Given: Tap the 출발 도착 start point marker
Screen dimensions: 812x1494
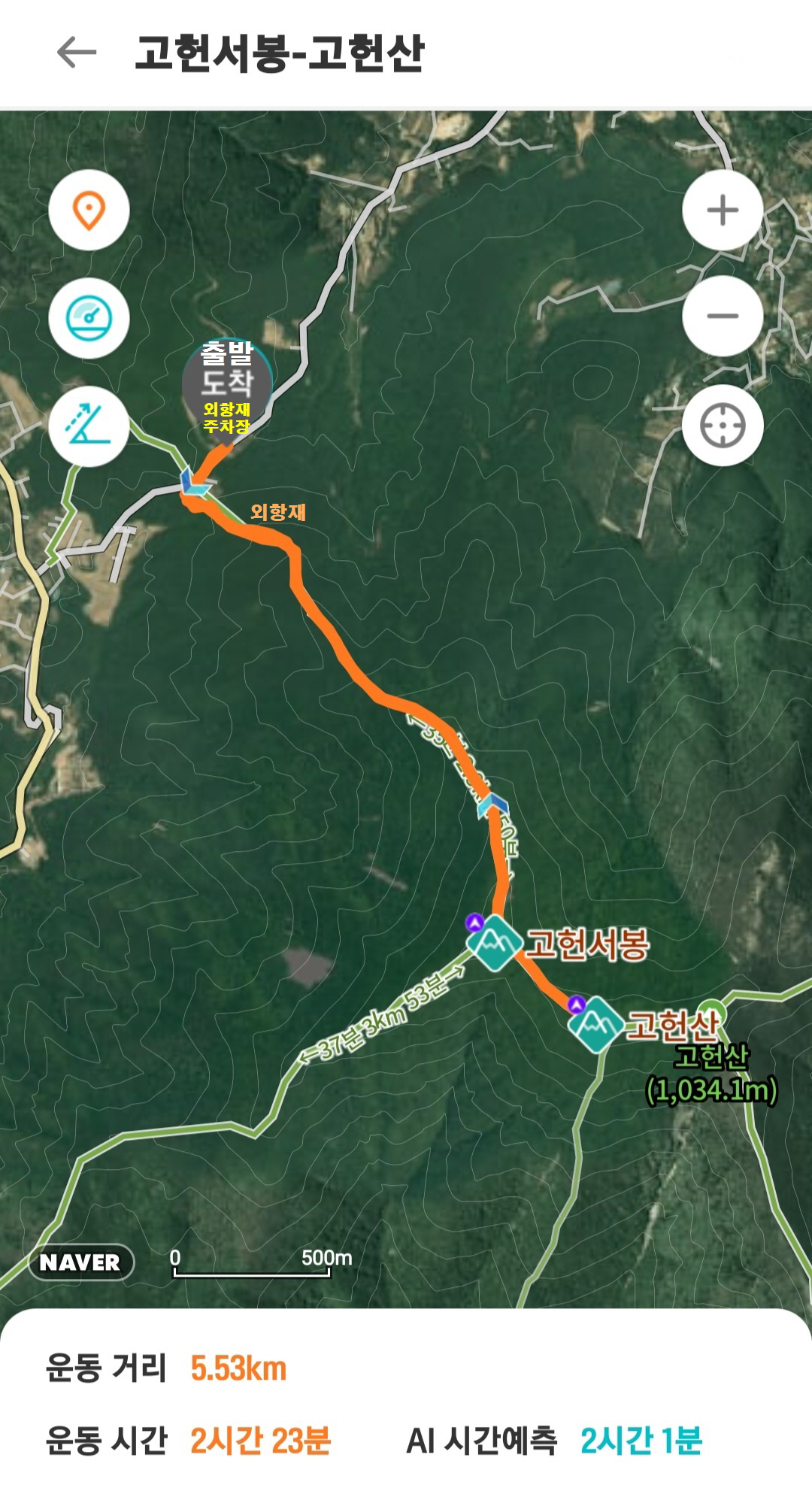Looking at the screenshot, I should point(227,383).
